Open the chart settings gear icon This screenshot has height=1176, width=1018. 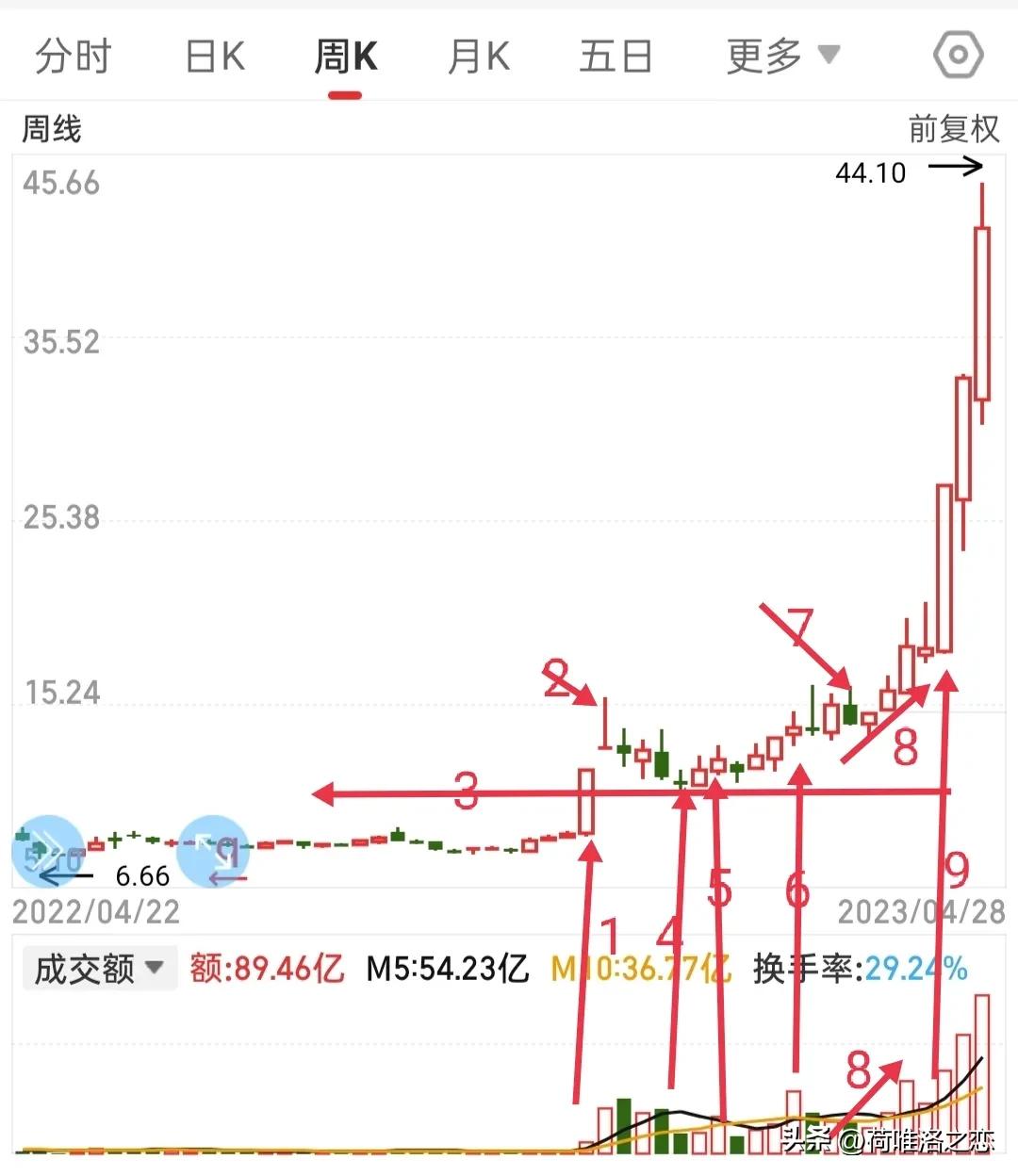coord(957,55)
